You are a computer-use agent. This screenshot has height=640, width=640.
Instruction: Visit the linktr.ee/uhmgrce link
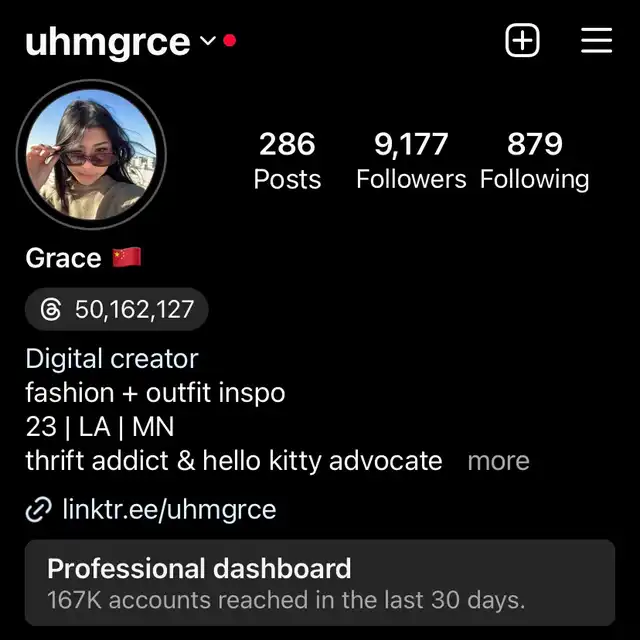(x=168, y=510)
